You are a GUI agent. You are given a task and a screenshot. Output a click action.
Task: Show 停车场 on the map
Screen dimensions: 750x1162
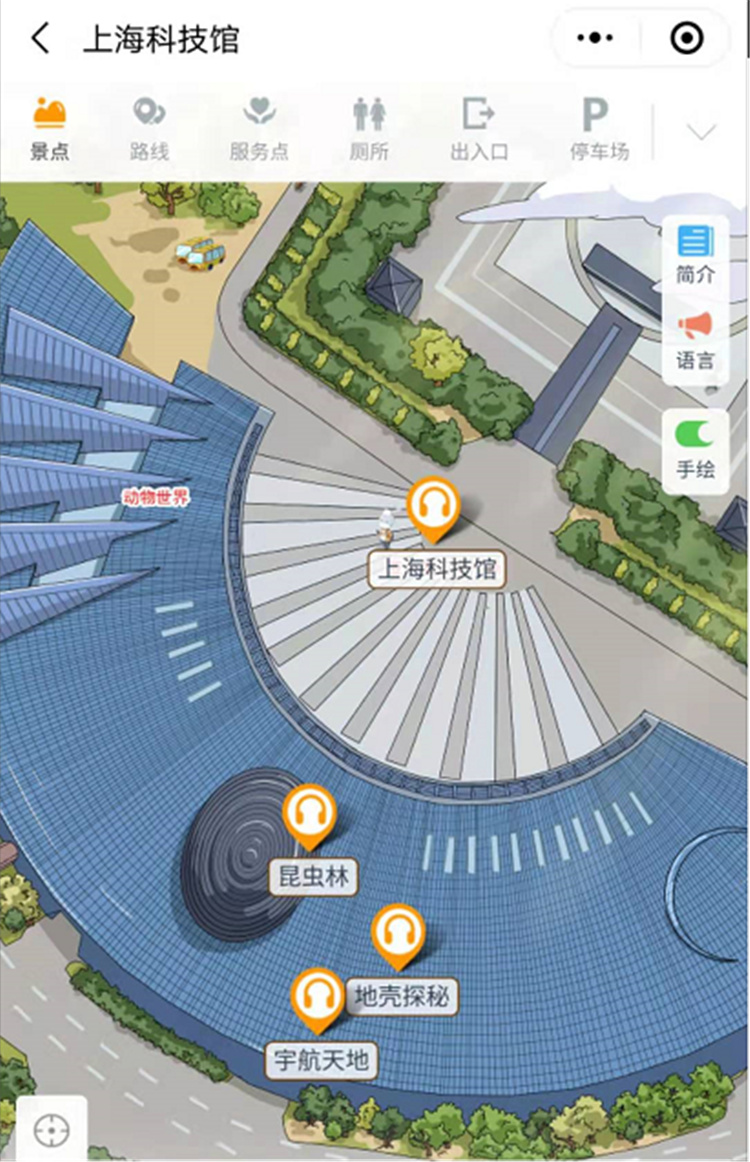[x=598, y=128]
